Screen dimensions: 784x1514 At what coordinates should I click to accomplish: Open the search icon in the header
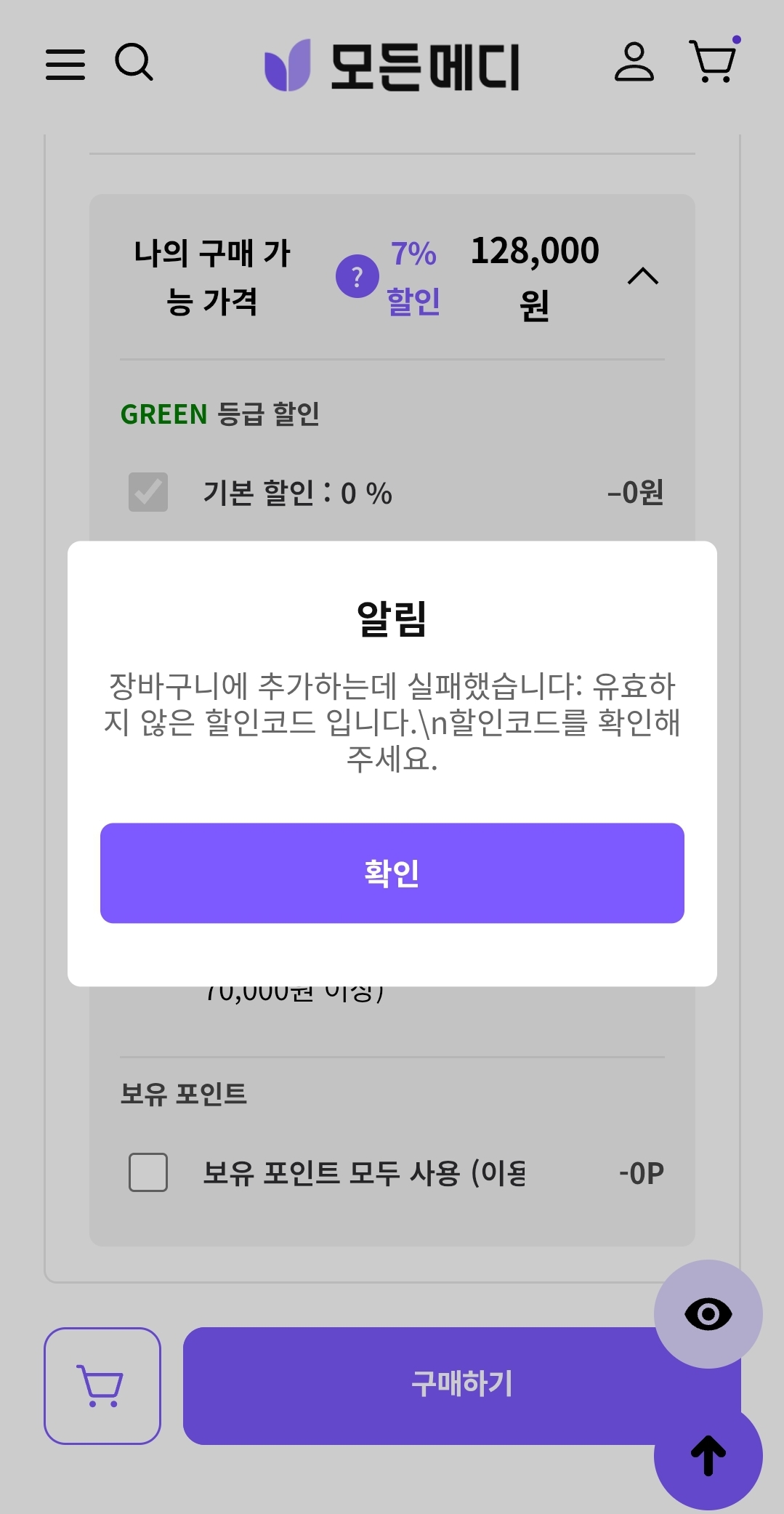[134, 63]
